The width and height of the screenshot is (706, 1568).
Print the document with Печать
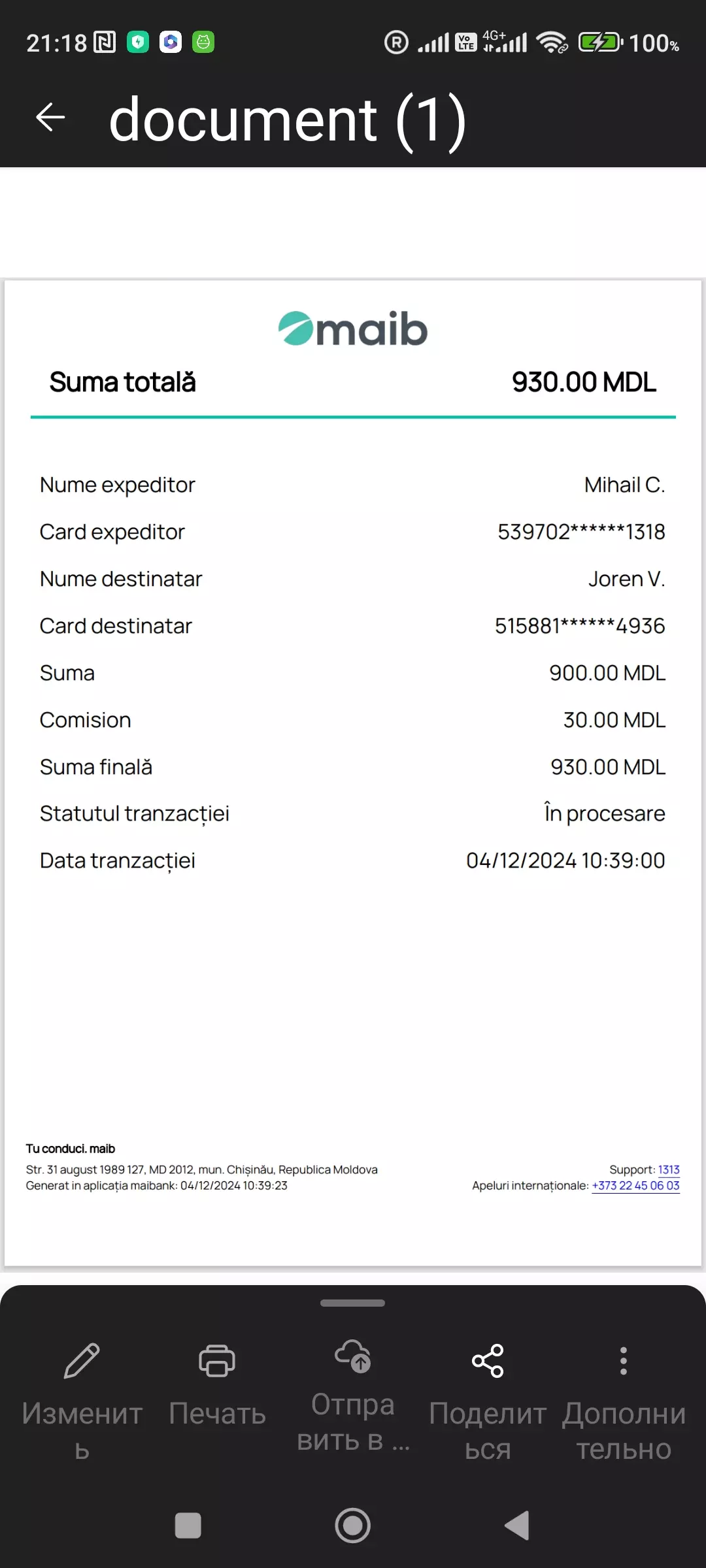click(217, 1384)
